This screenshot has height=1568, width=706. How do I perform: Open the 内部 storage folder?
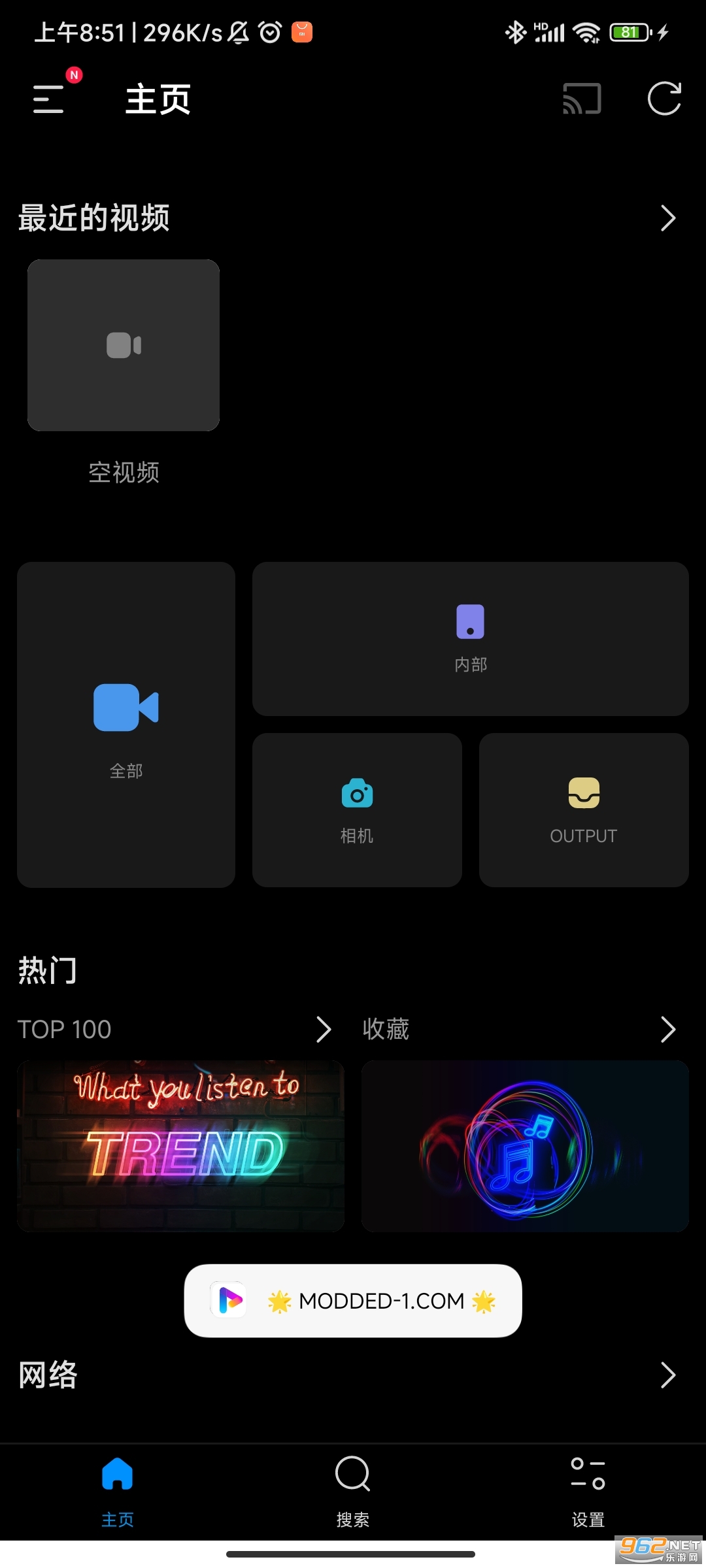click(470, 638)
